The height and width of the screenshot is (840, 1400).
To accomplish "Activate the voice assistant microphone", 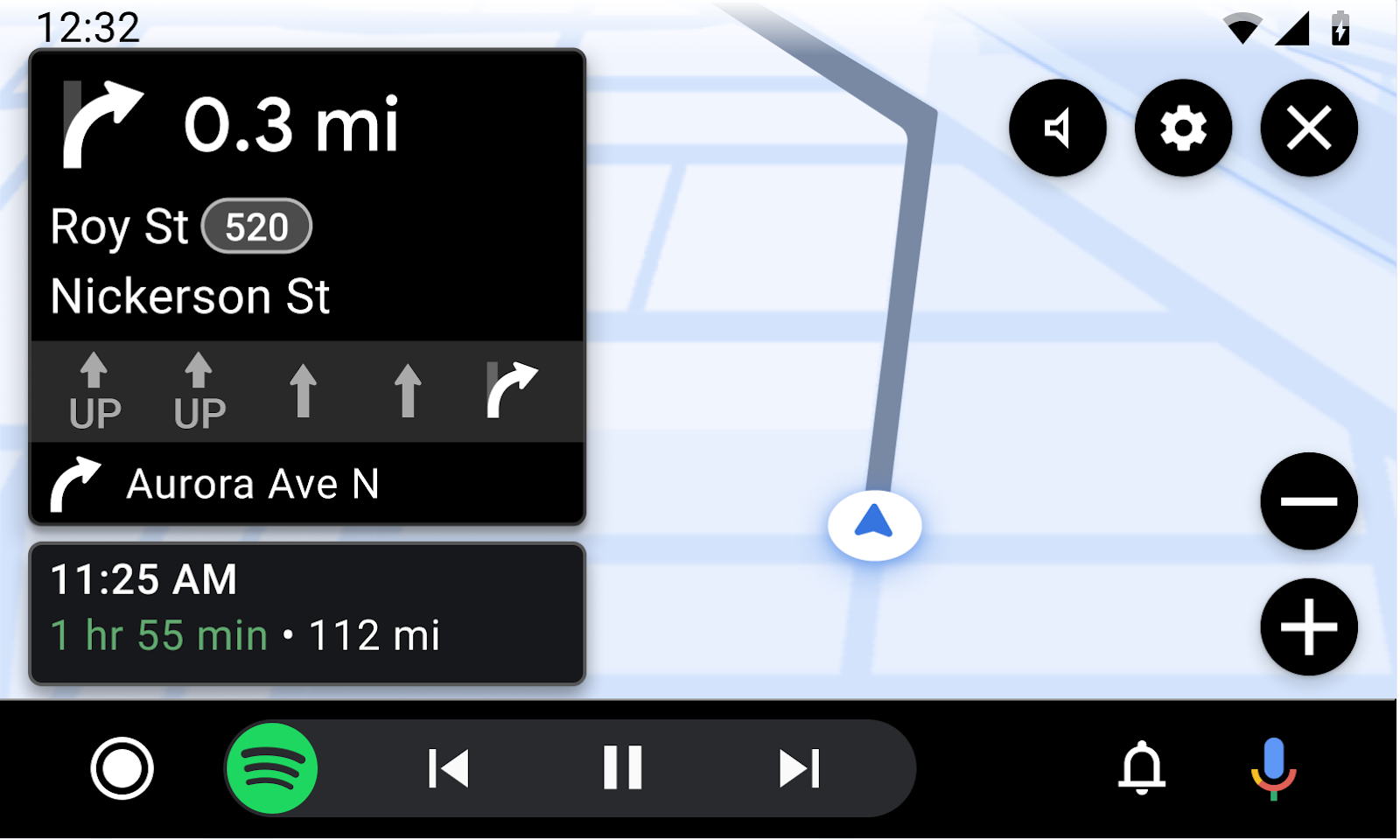I will [1273, 768].
